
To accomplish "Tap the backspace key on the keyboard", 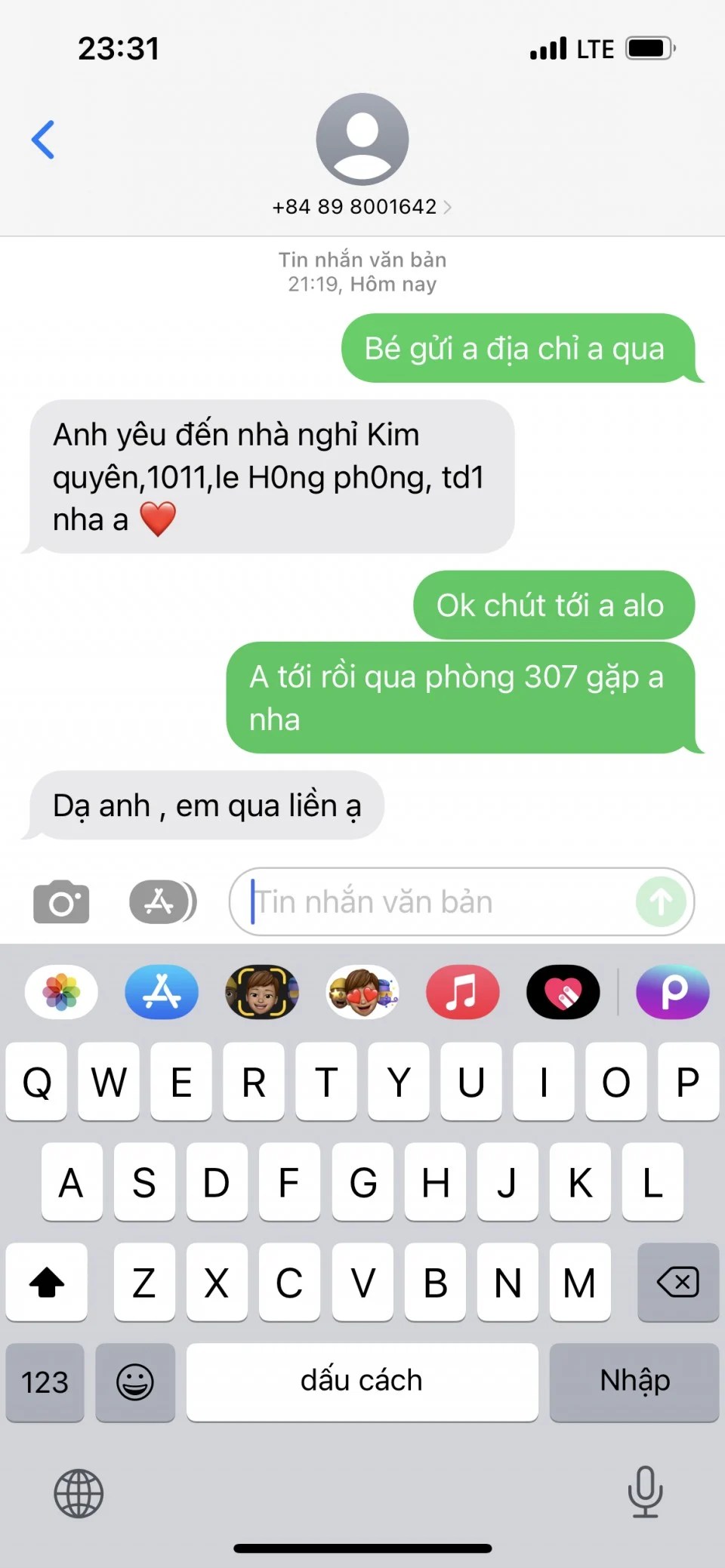I will (677, 1282).
